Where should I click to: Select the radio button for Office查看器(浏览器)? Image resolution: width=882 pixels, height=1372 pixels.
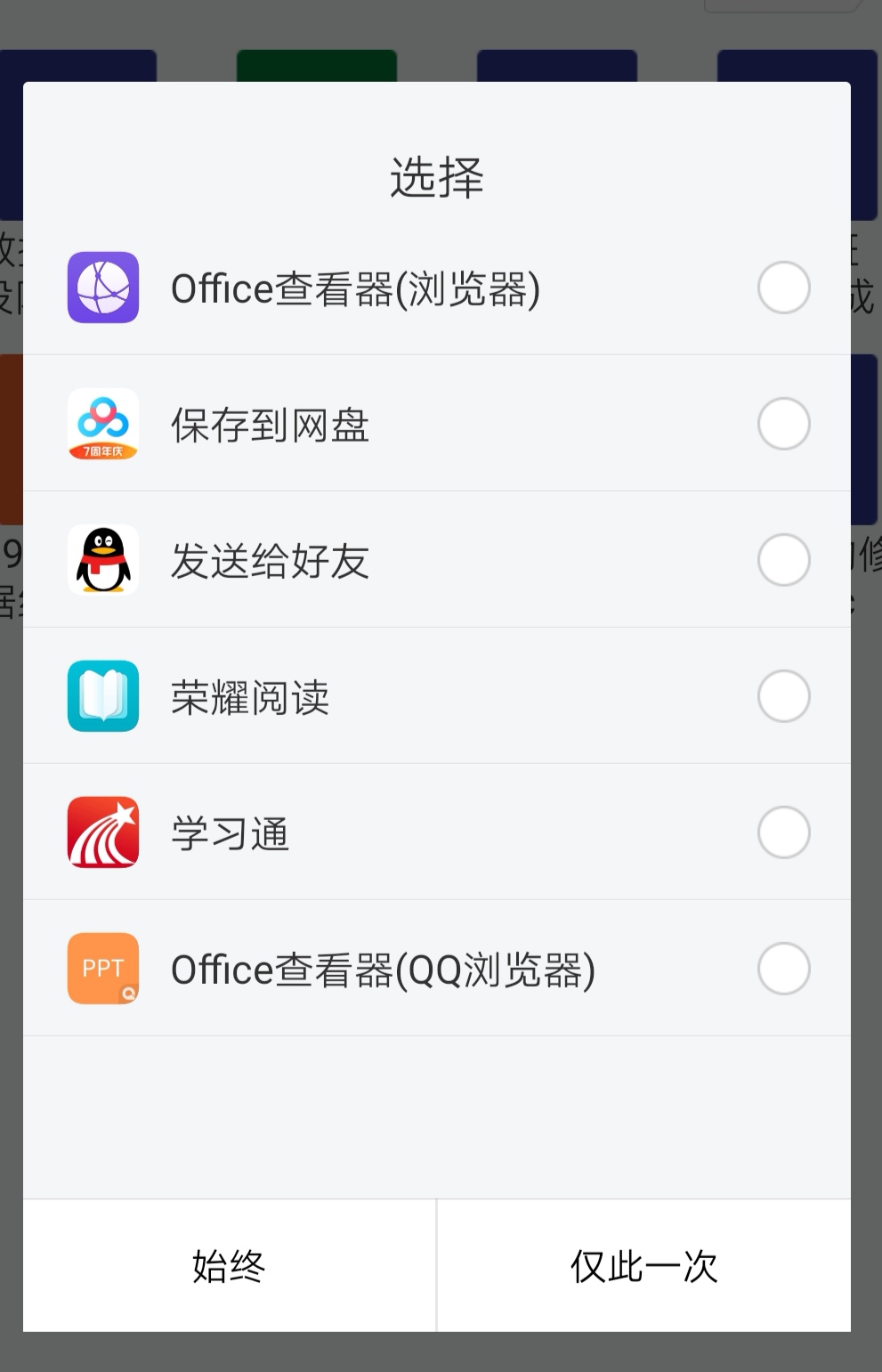(x=782, y=288)
